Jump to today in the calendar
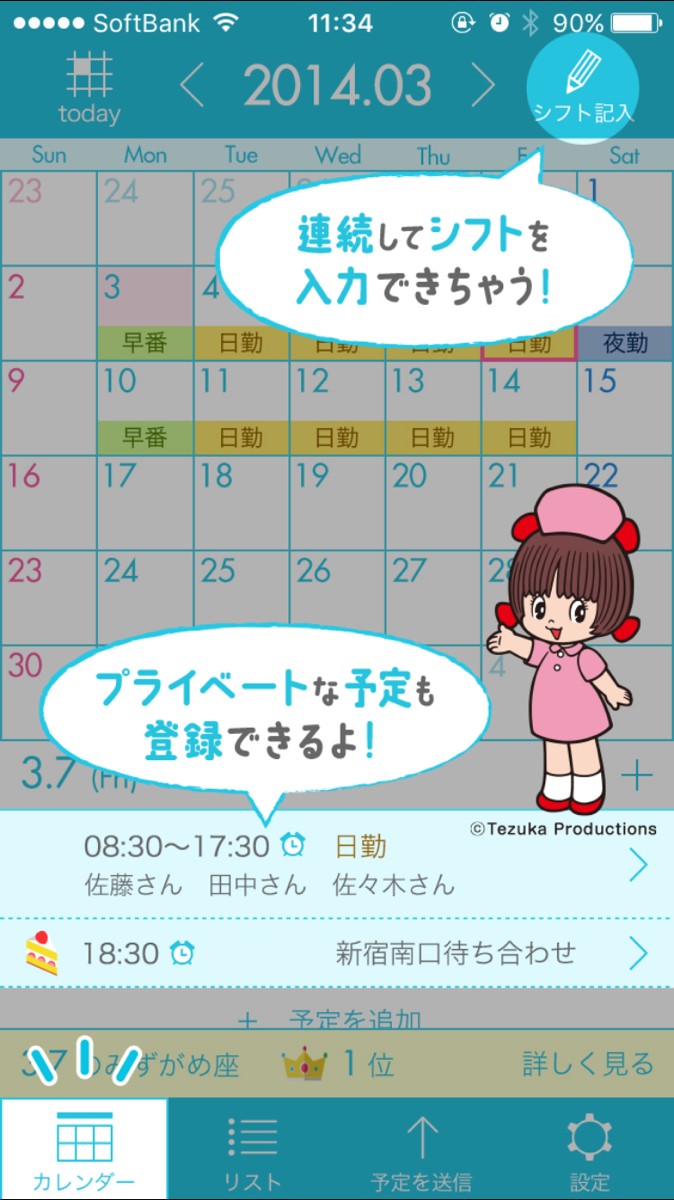Image resolution: width=674 pixels, height=1200 pixels. [x=89, y=88]
